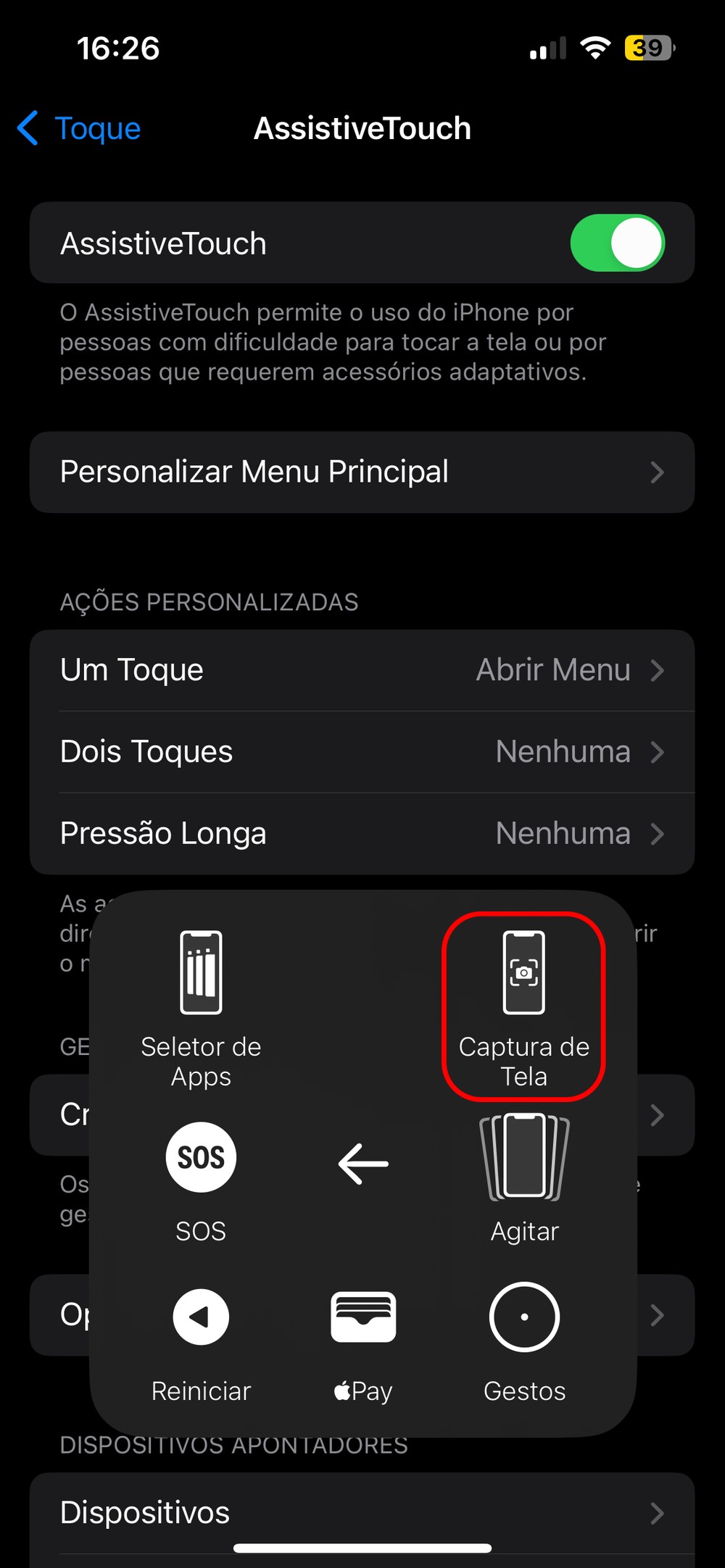725x1568 pixels.
Task: Open the Pressão Longa action setting
Action: point(362,834)
